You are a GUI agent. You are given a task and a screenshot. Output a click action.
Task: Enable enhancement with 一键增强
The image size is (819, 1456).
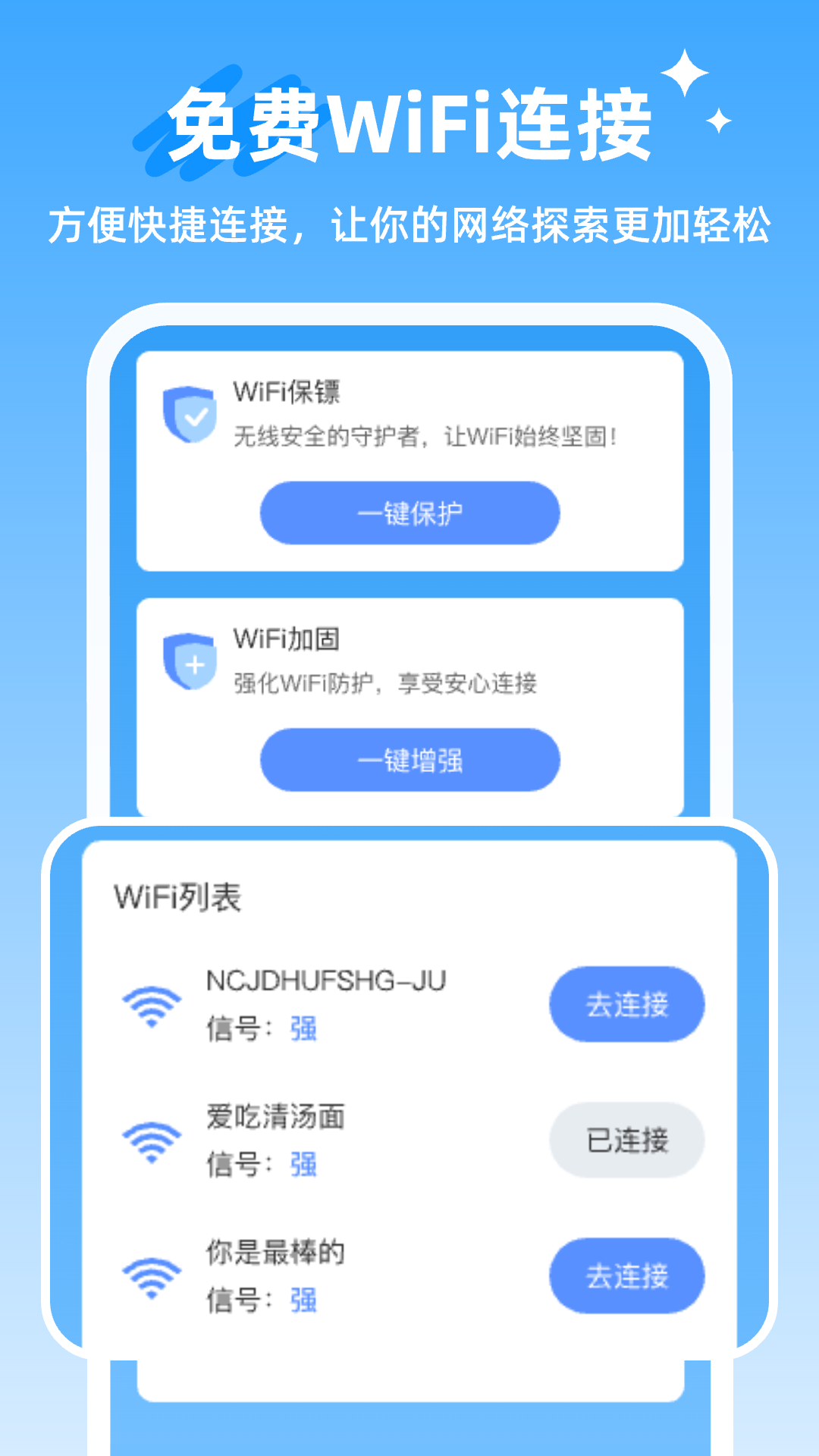(409, 760)
